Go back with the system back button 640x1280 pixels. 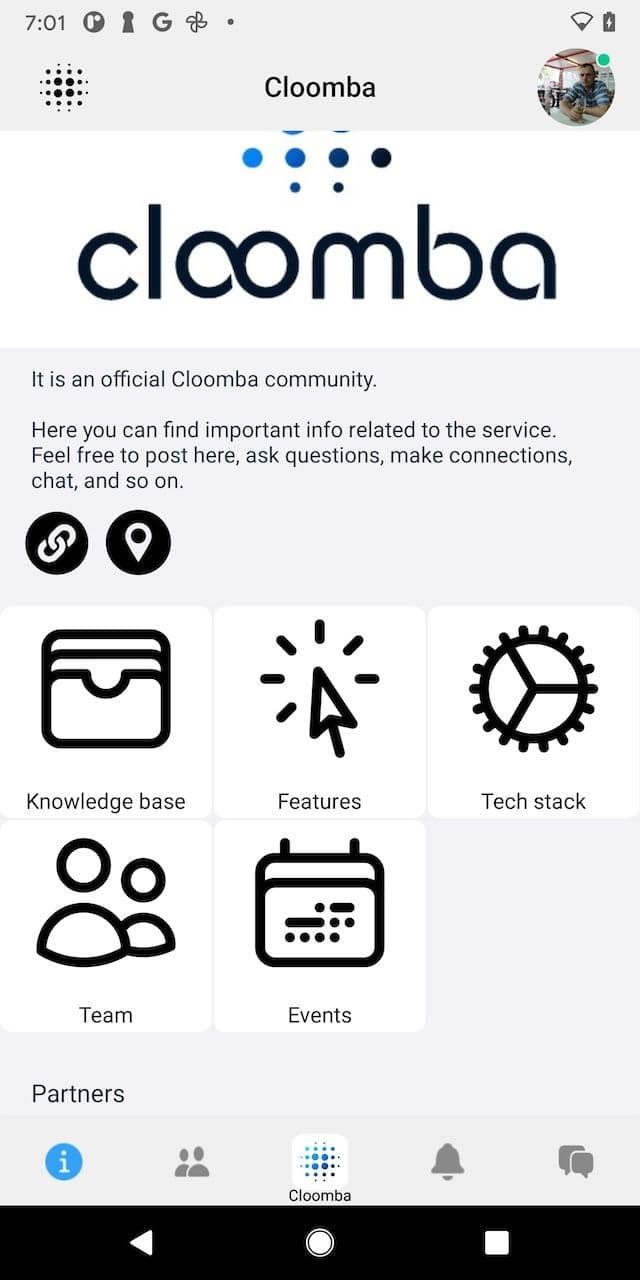(141, 1243)
